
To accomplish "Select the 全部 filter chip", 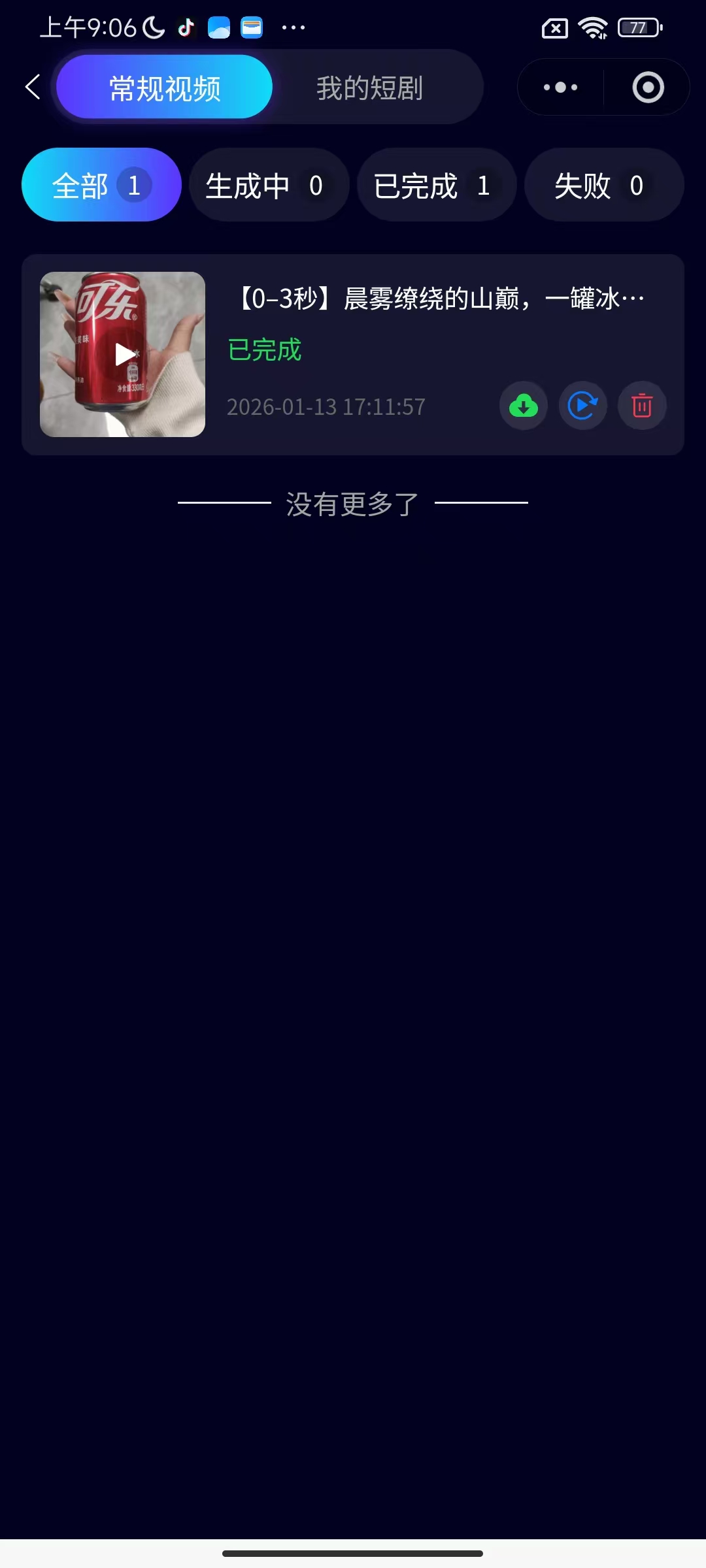I will click(101, 186).
